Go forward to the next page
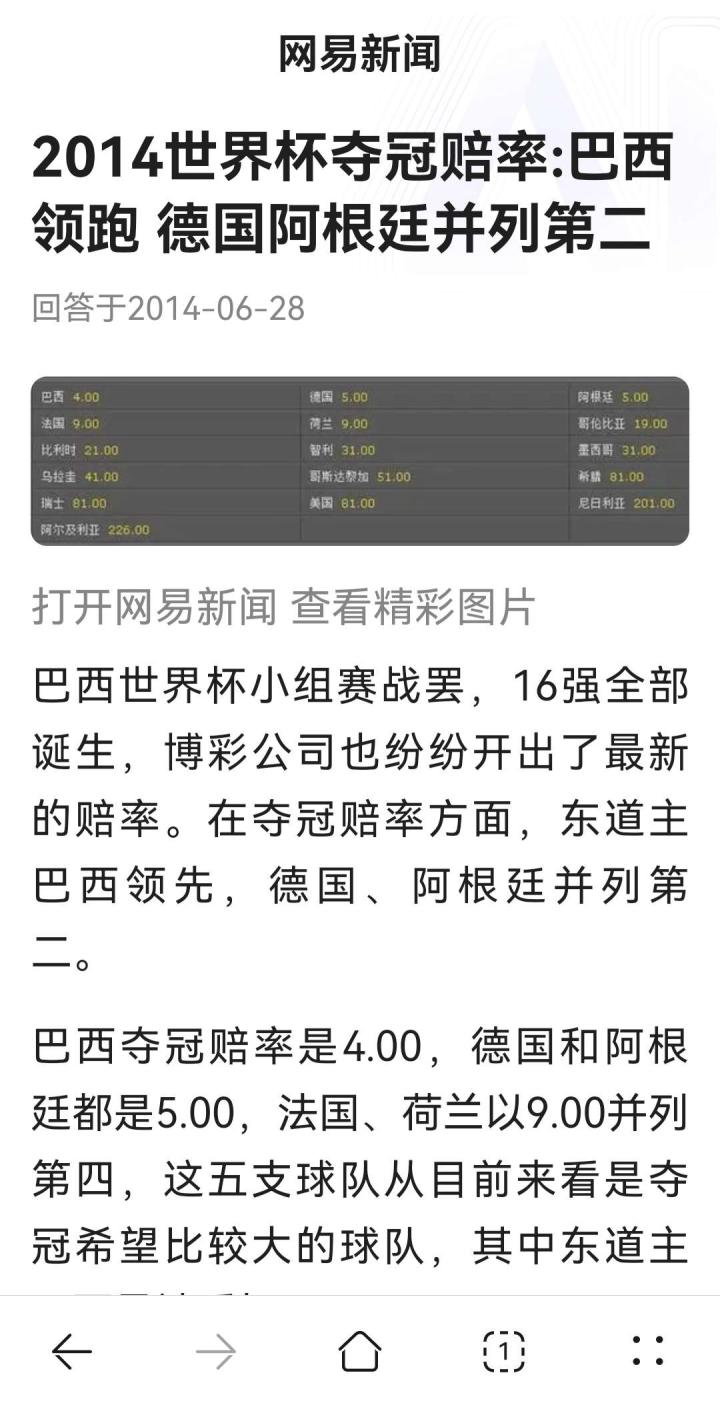 coord(216,1353)
